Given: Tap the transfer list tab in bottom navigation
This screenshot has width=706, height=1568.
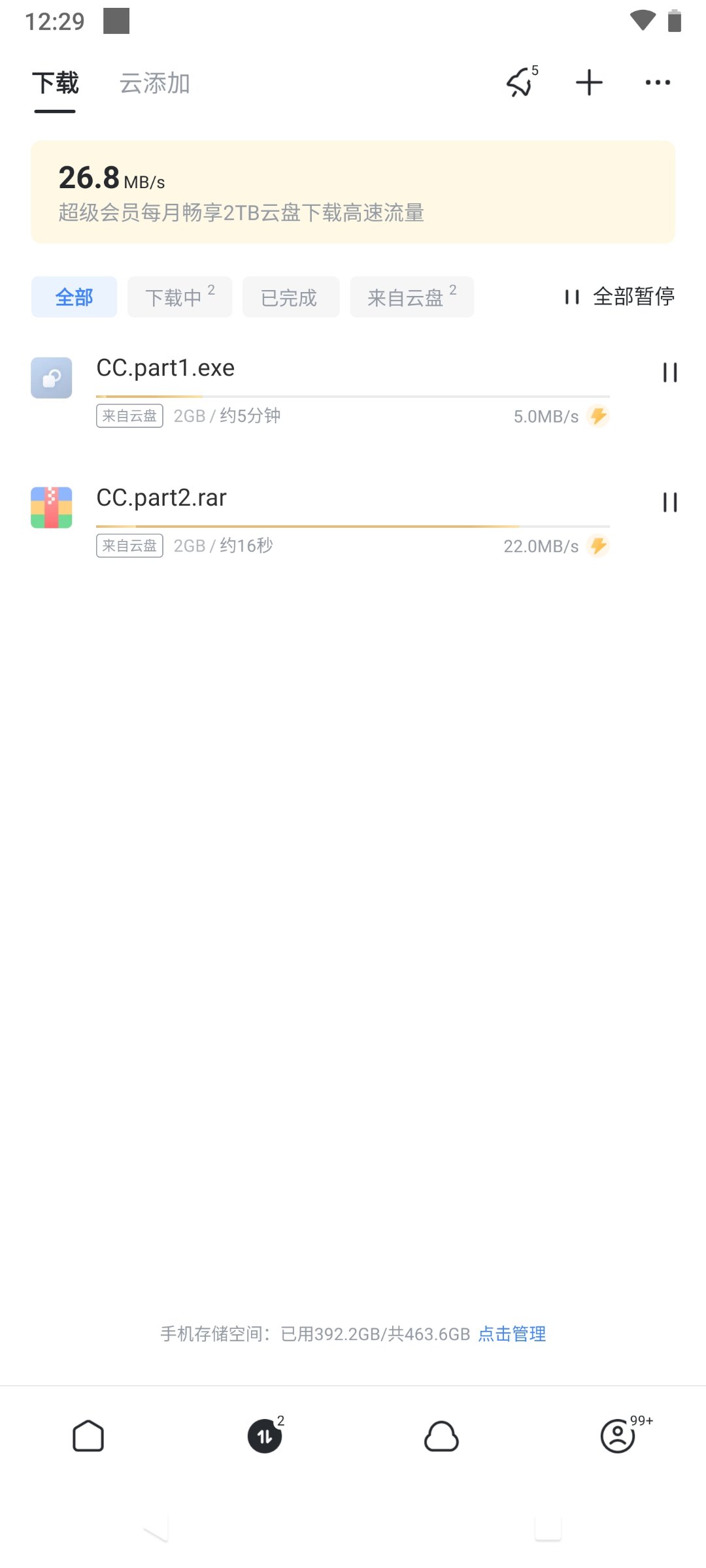Looking at the screenshot, I should pos(265,1436).
